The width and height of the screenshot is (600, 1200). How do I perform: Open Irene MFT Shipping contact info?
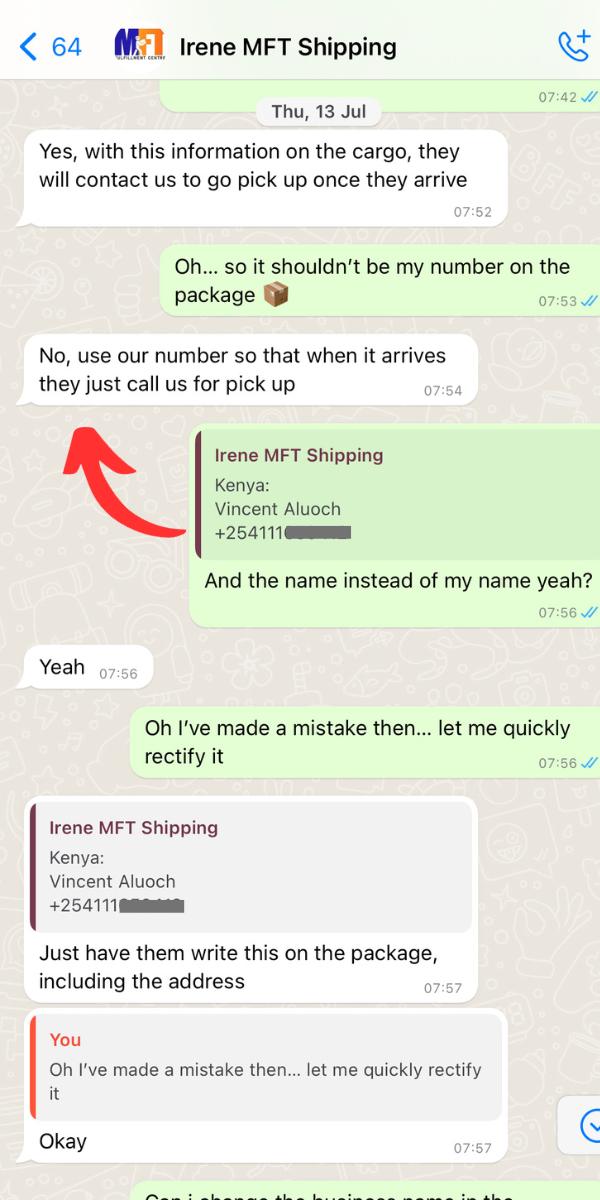287,46
